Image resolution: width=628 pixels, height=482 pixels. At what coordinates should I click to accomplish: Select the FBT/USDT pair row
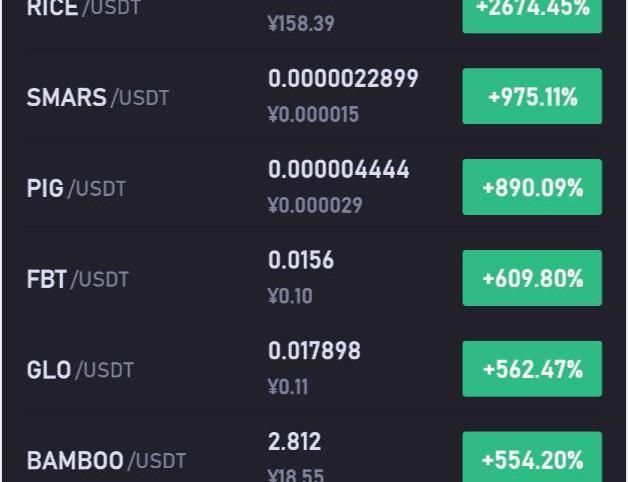[x=77, y=279]
